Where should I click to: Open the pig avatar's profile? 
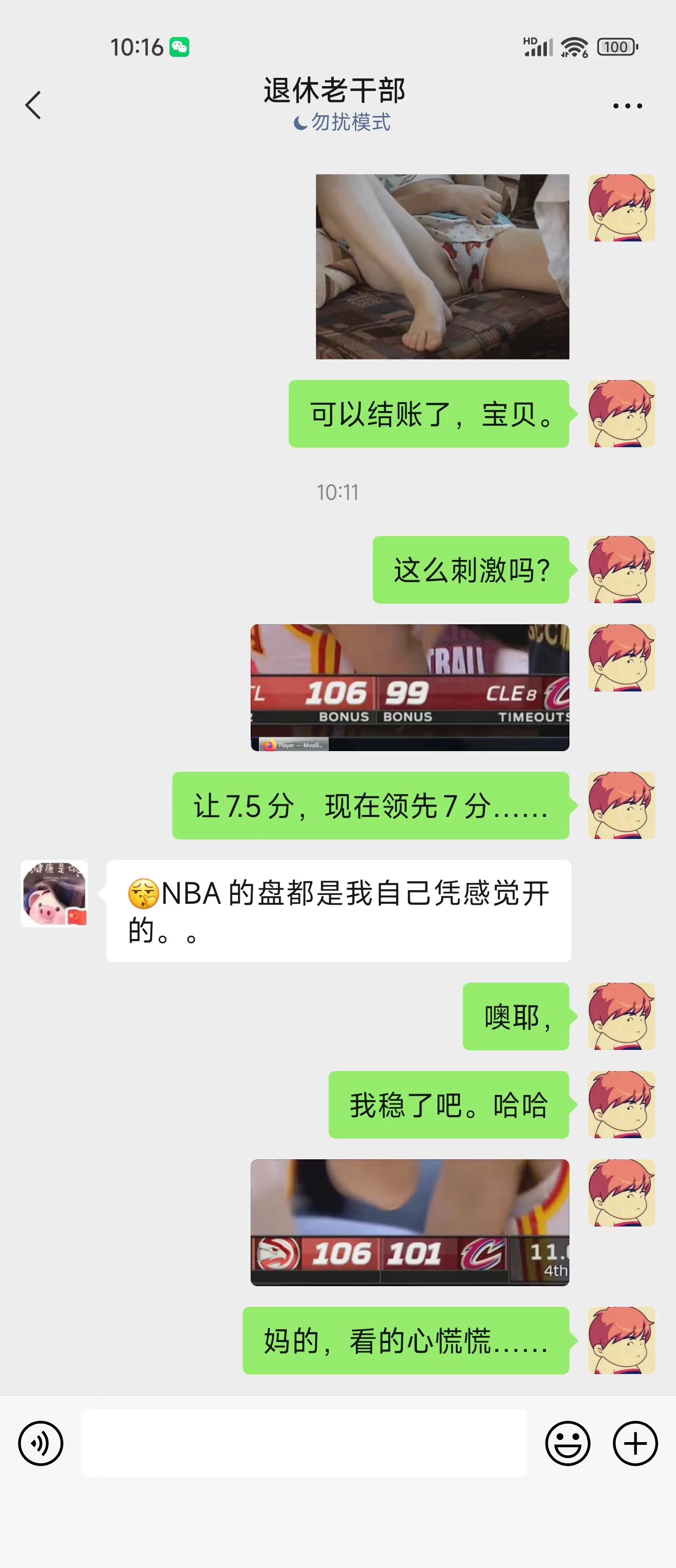pos(54,893)
